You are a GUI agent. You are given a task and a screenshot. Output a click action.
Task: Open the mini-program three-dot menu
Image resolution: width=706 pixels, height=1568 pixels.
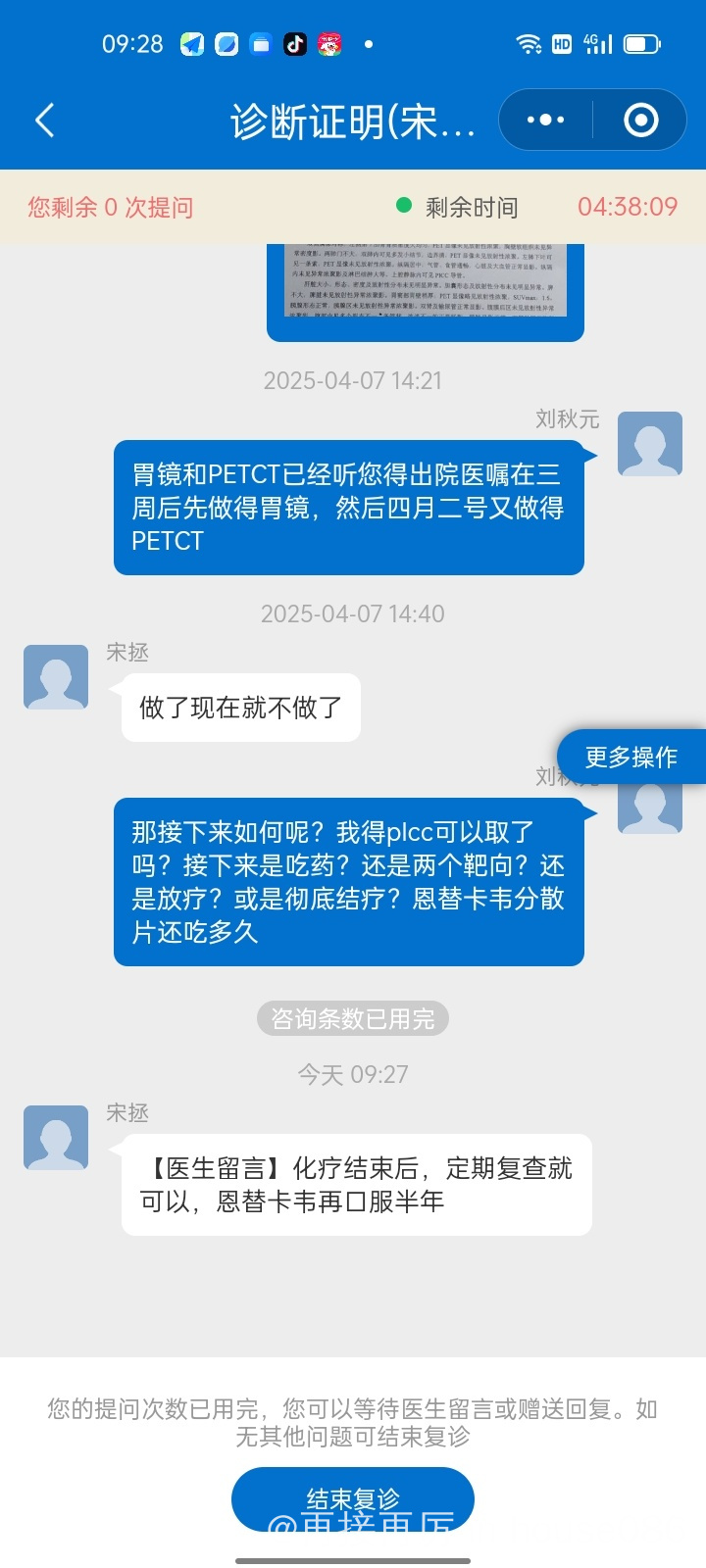[545, 120]
